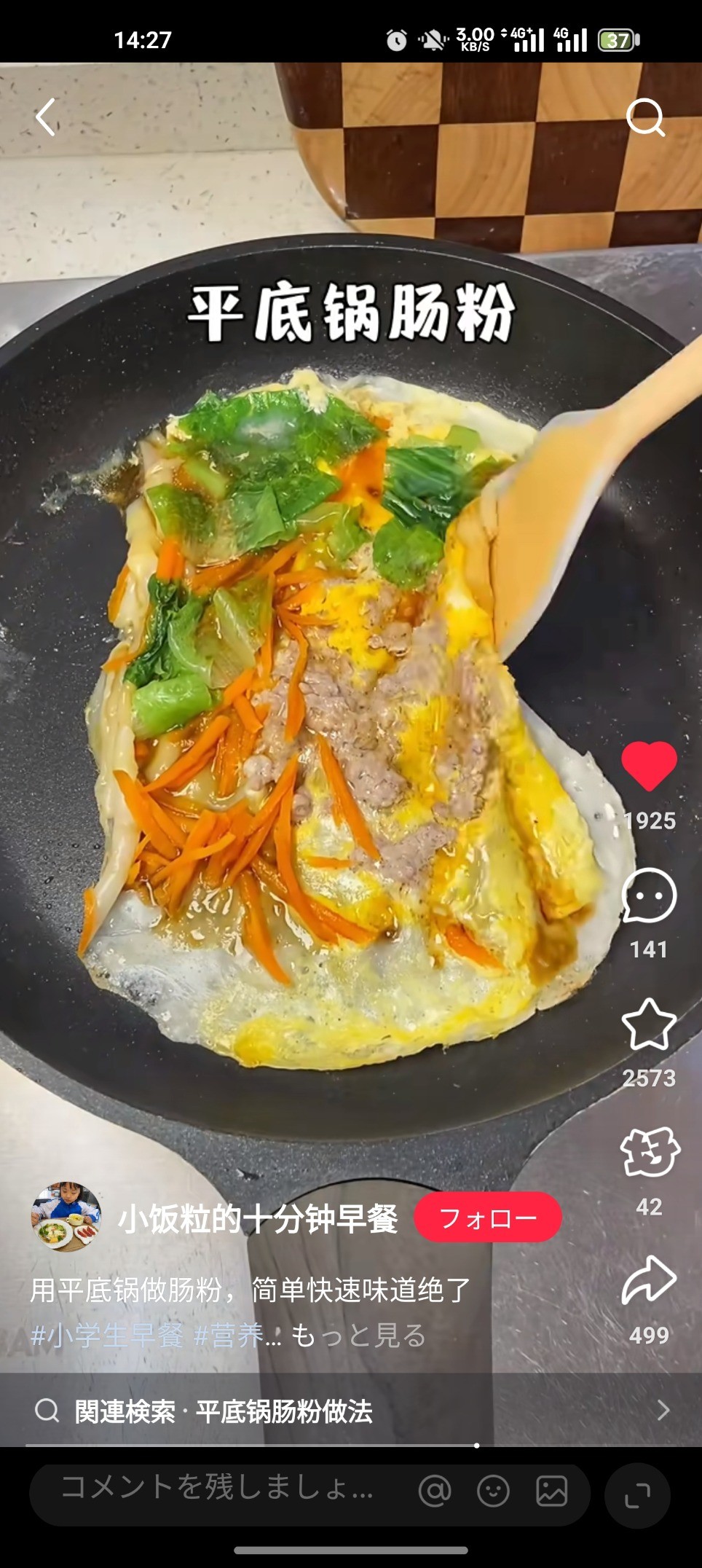The width and height of the screenshot is (702, 1568).
Task: Save video with the star icon
Action: click(649, 1024)
